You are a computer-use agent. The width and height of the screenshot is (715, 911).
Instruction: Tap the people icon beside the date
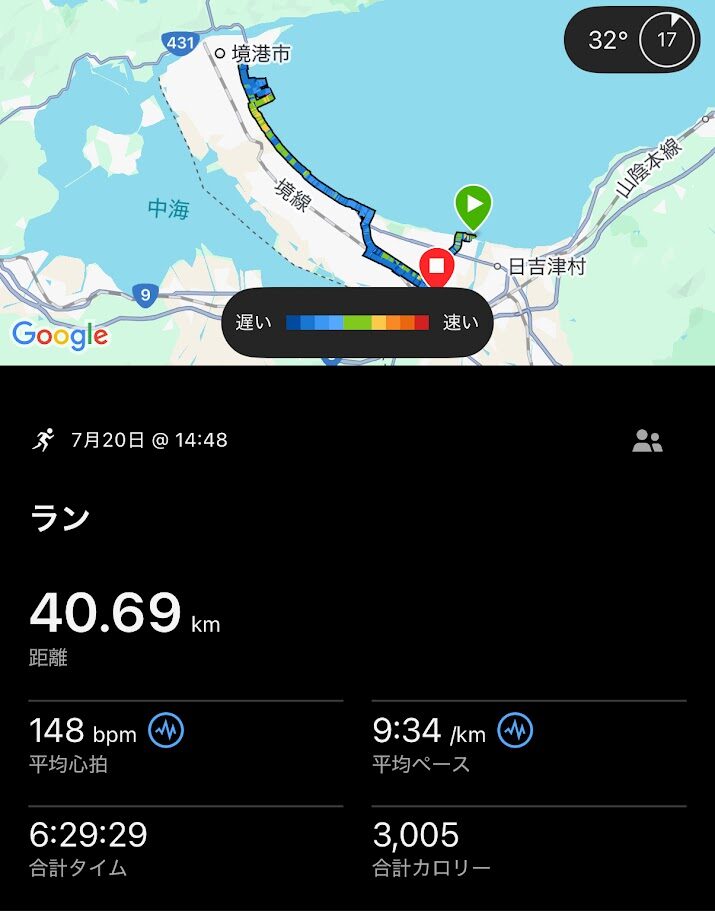point(647,441)
